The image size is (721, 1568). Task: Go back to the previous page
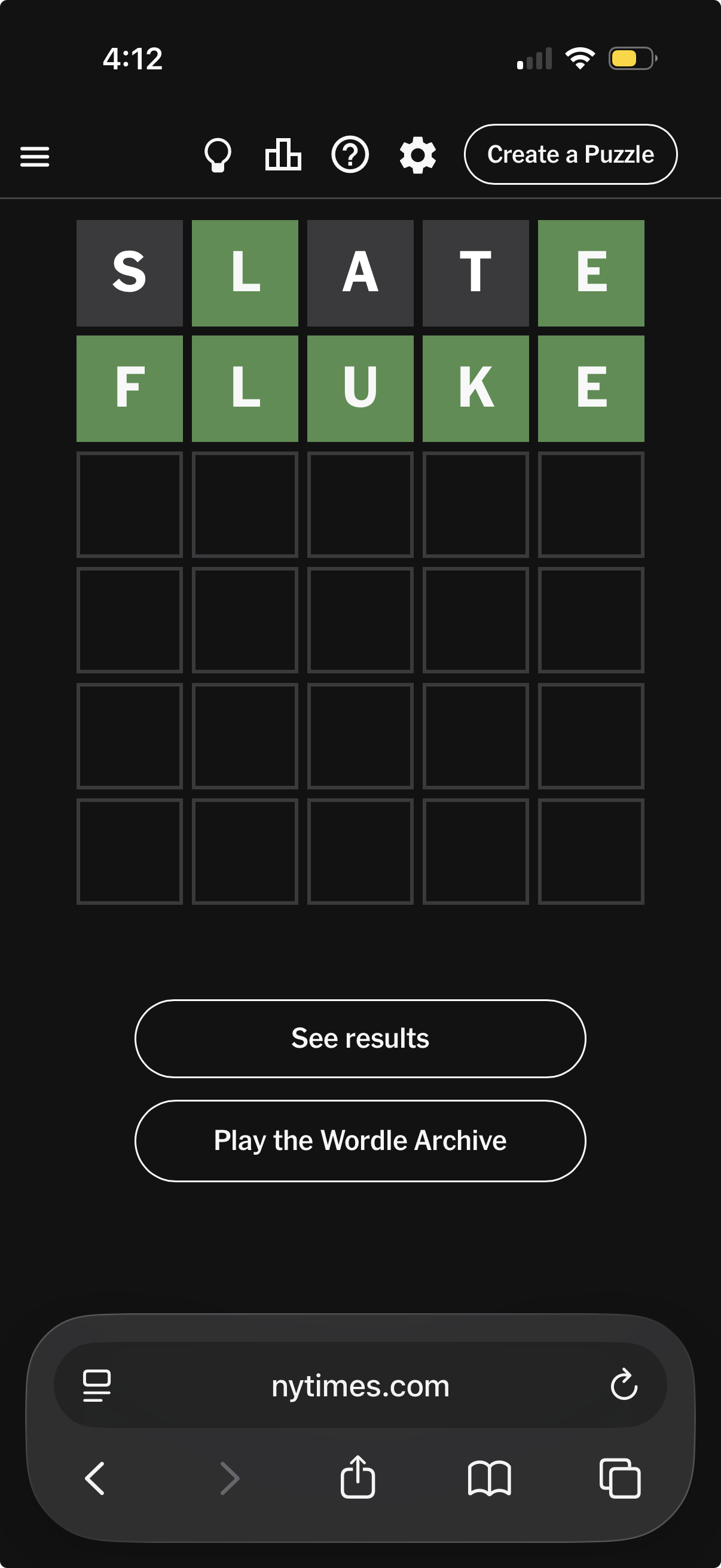95,1478
